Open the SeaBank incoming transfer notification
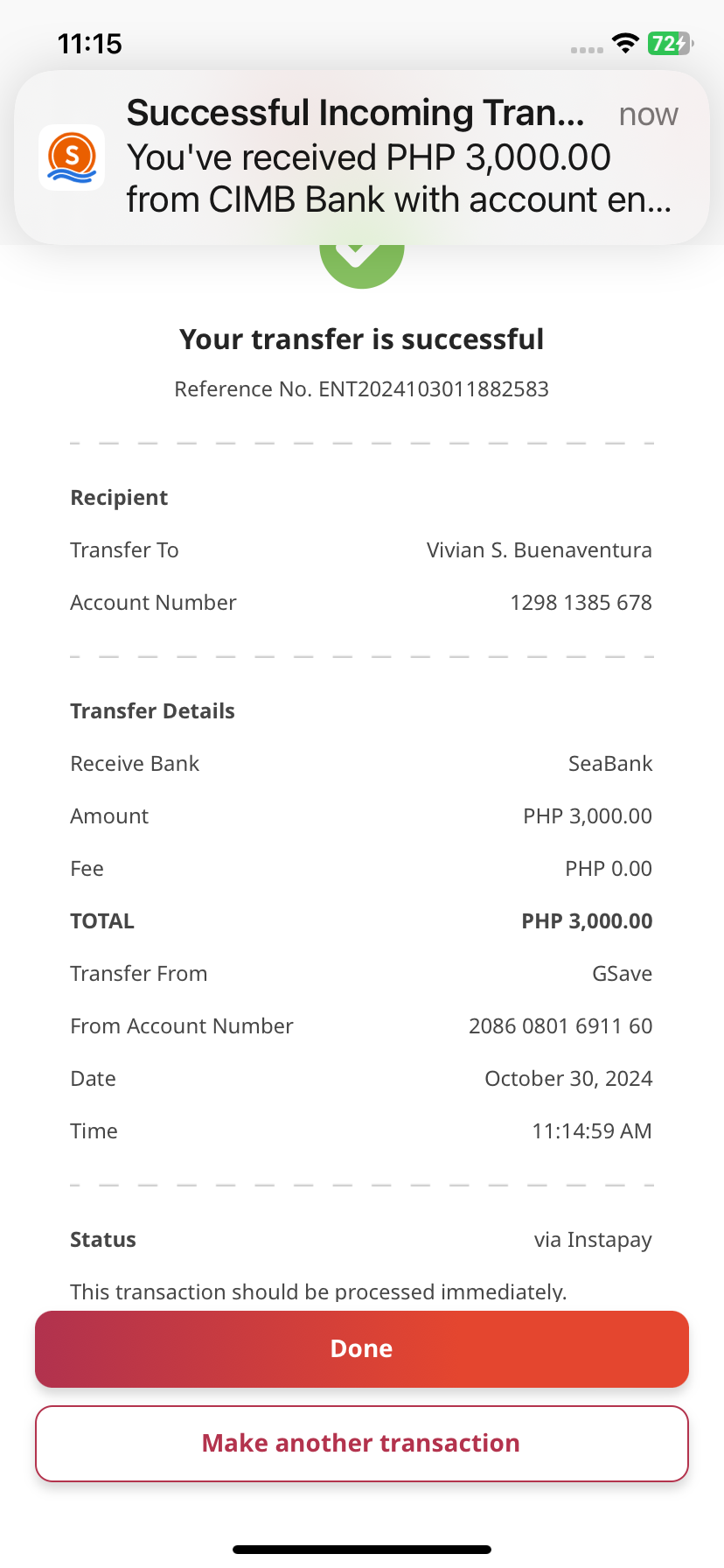 (361, 157)
